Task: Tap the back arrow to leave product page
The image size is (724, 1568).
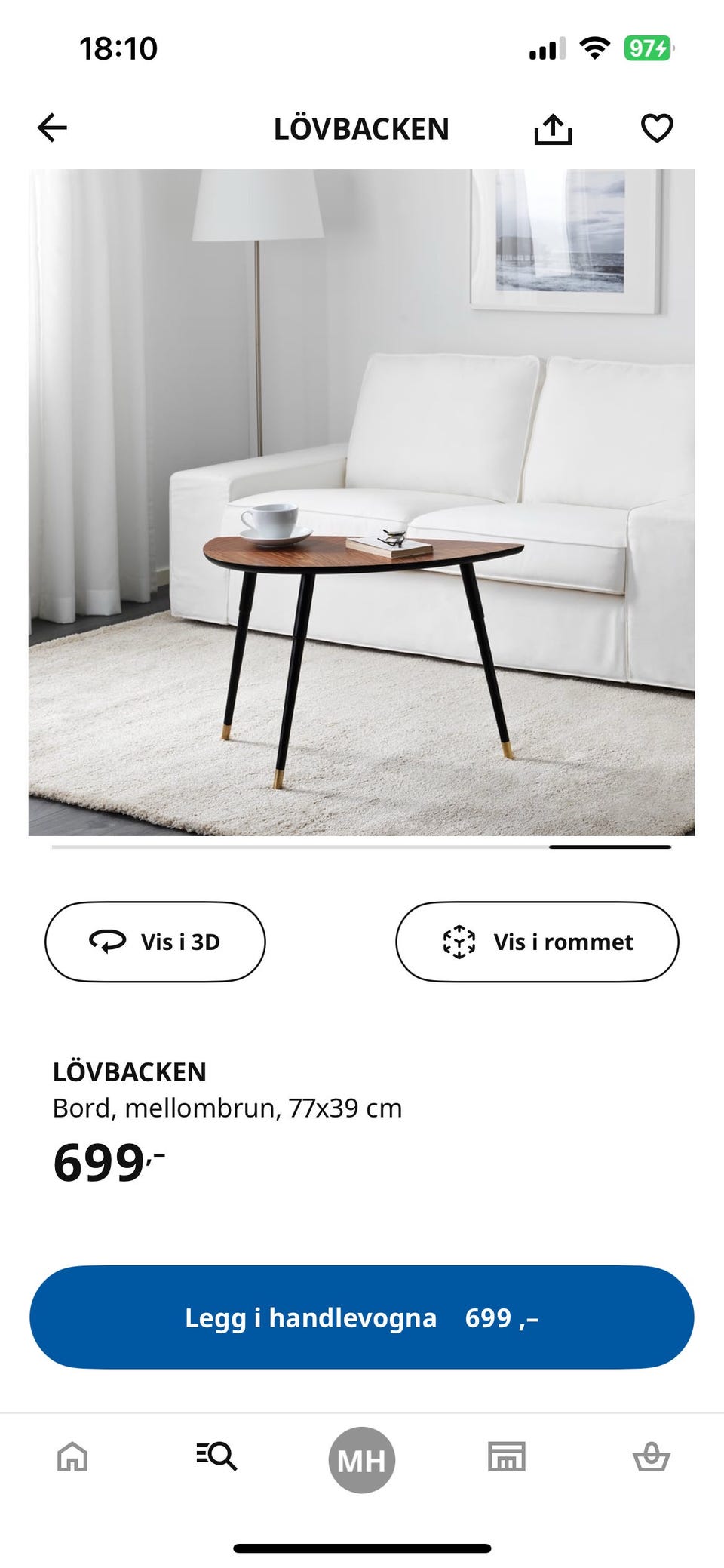Action: point(51,128)
